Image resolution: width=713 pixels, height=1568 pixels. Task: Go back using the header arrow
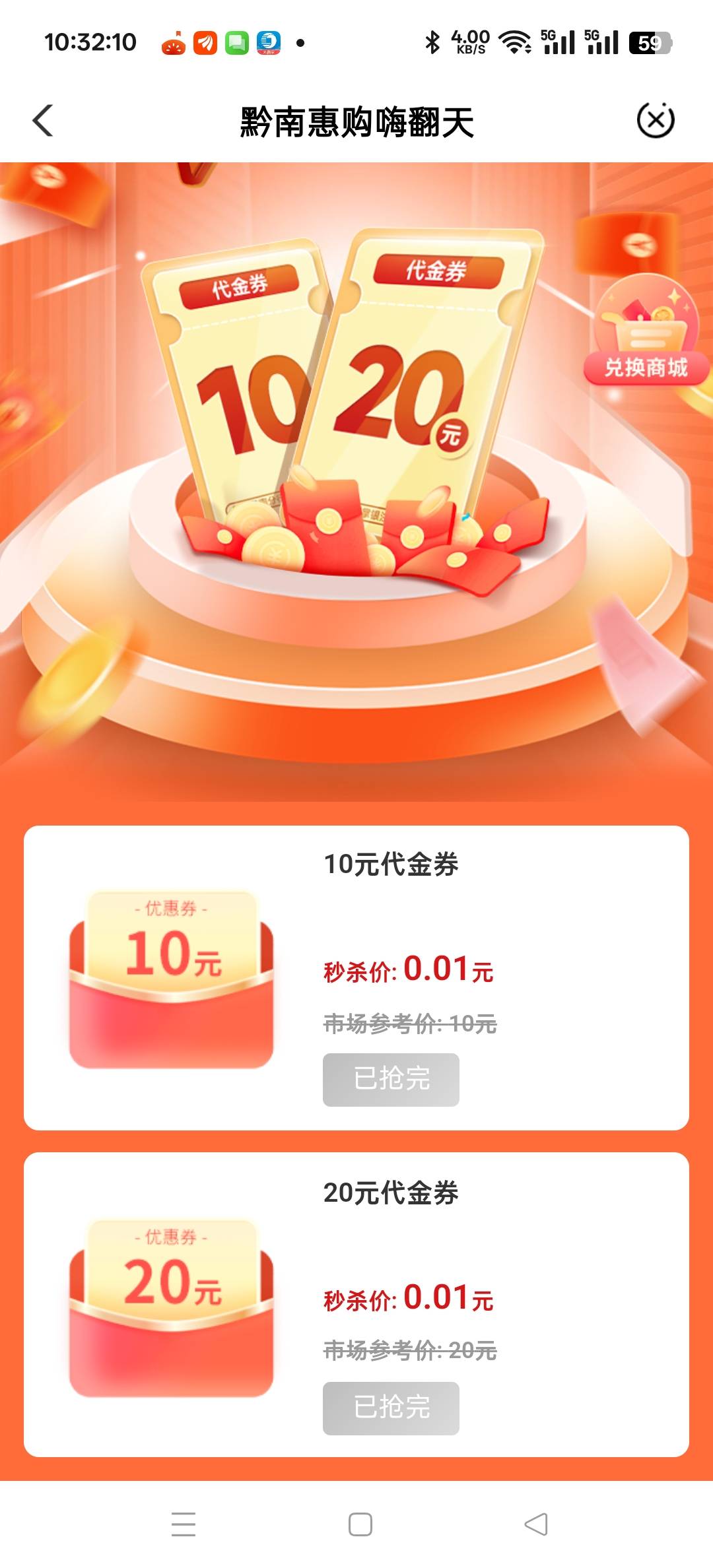click(x=43, y=121)
